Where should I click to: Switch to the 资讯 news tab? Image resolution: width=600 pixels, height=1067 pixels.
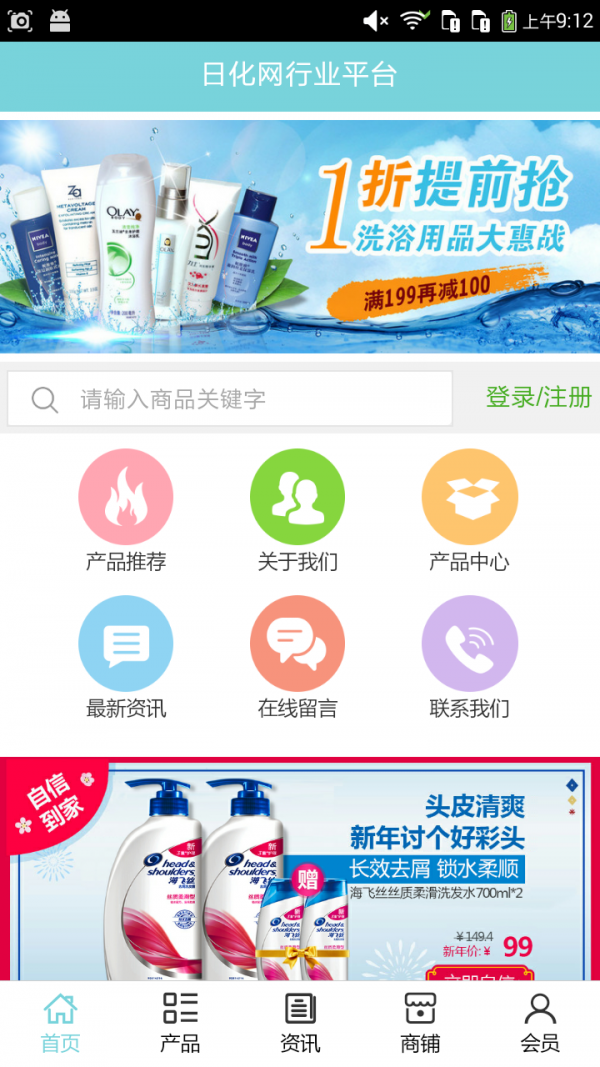click(x=300, y=1023)
